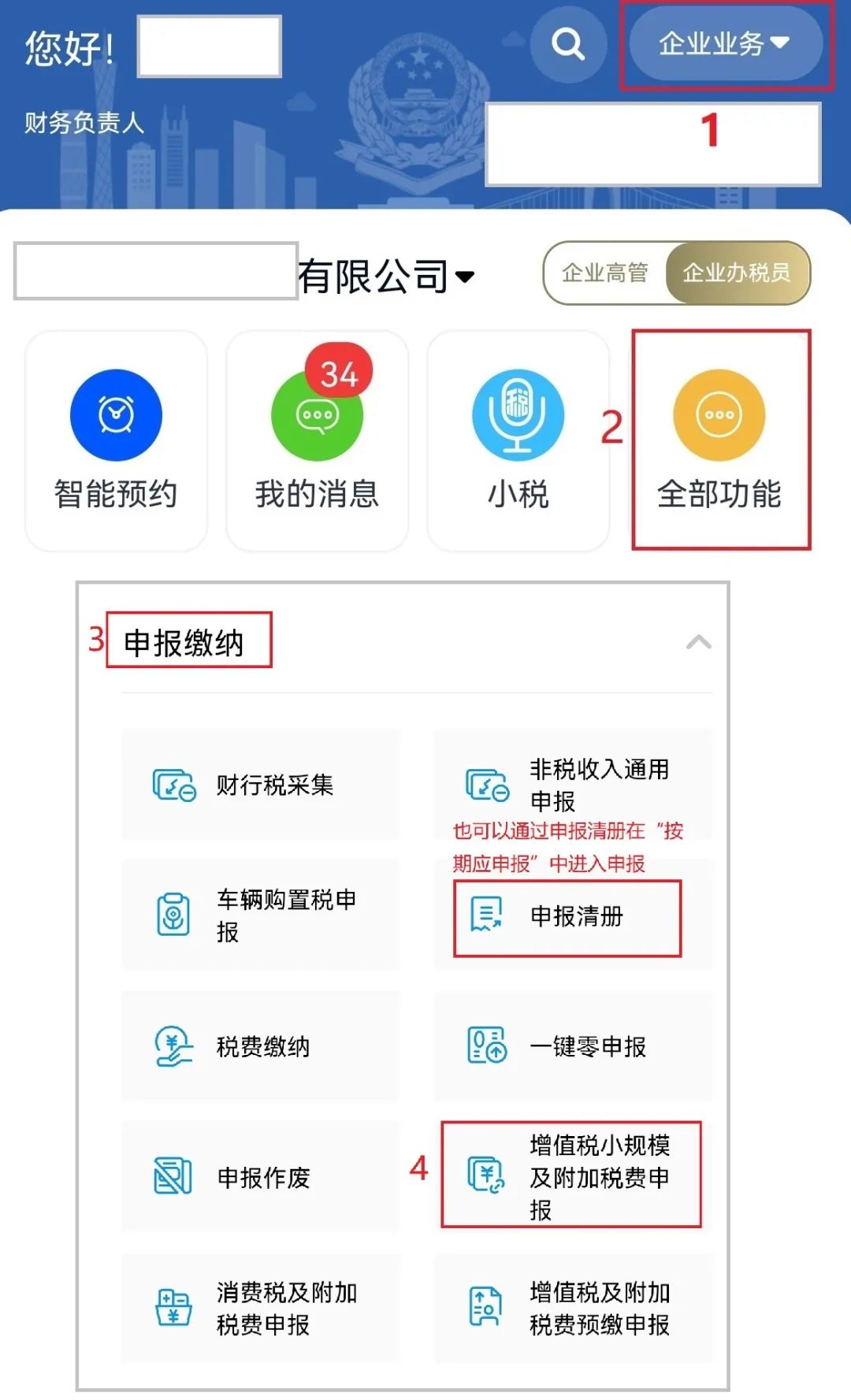This screenshot has height=1400, width=851.
Task: Open 智能预约
Action: [x=116, y=441]
